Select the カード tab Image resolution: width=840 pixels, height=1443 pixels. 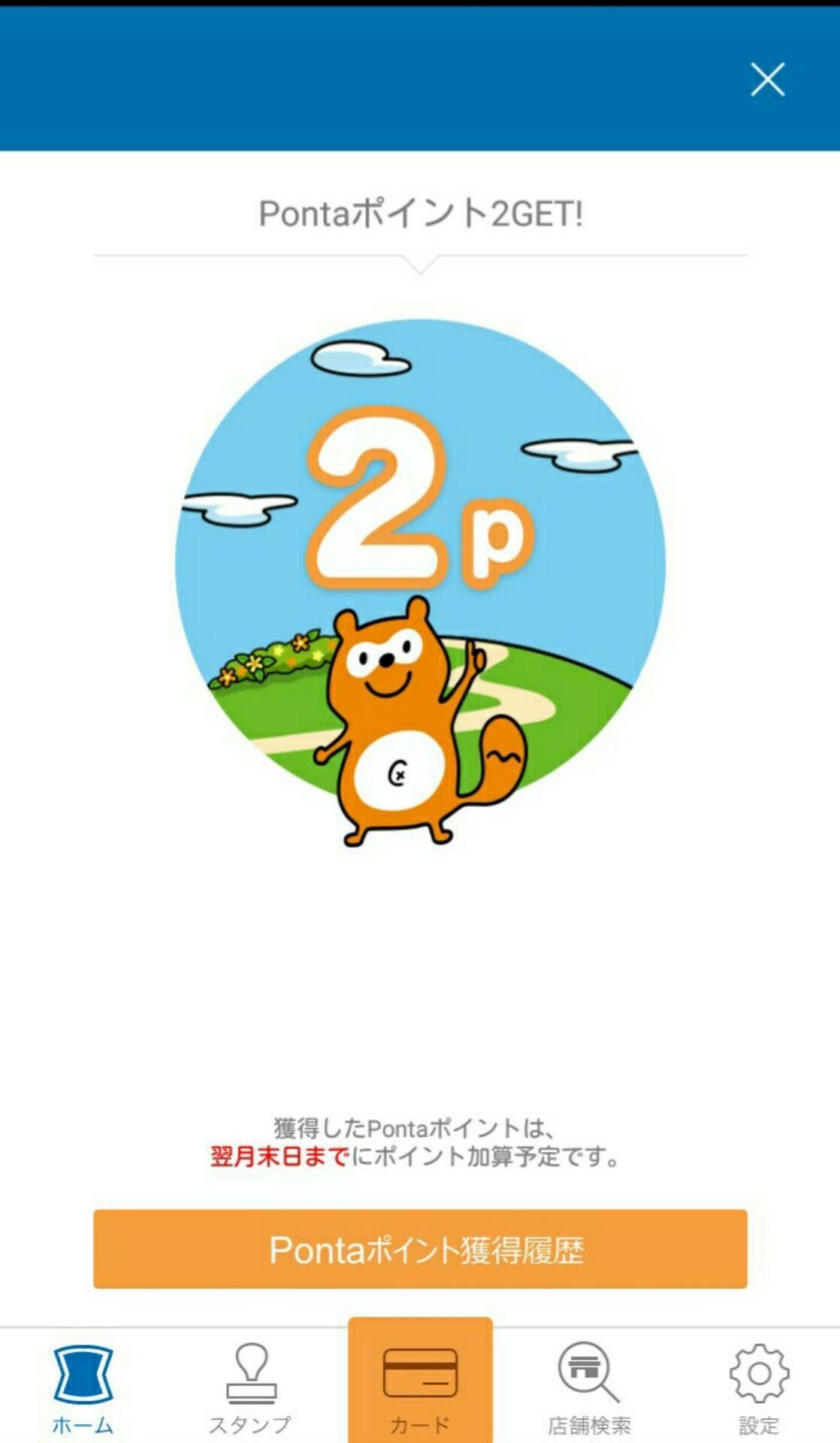point(420,1383)
